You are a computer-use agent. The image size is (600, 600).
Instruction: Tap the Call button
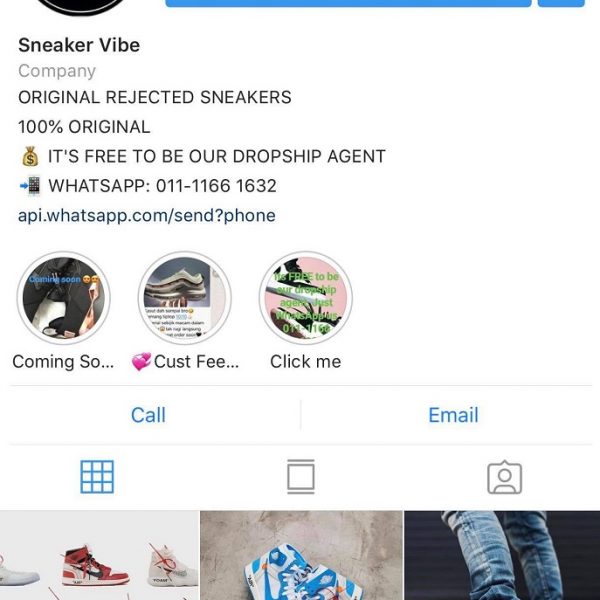coord(148,415)
